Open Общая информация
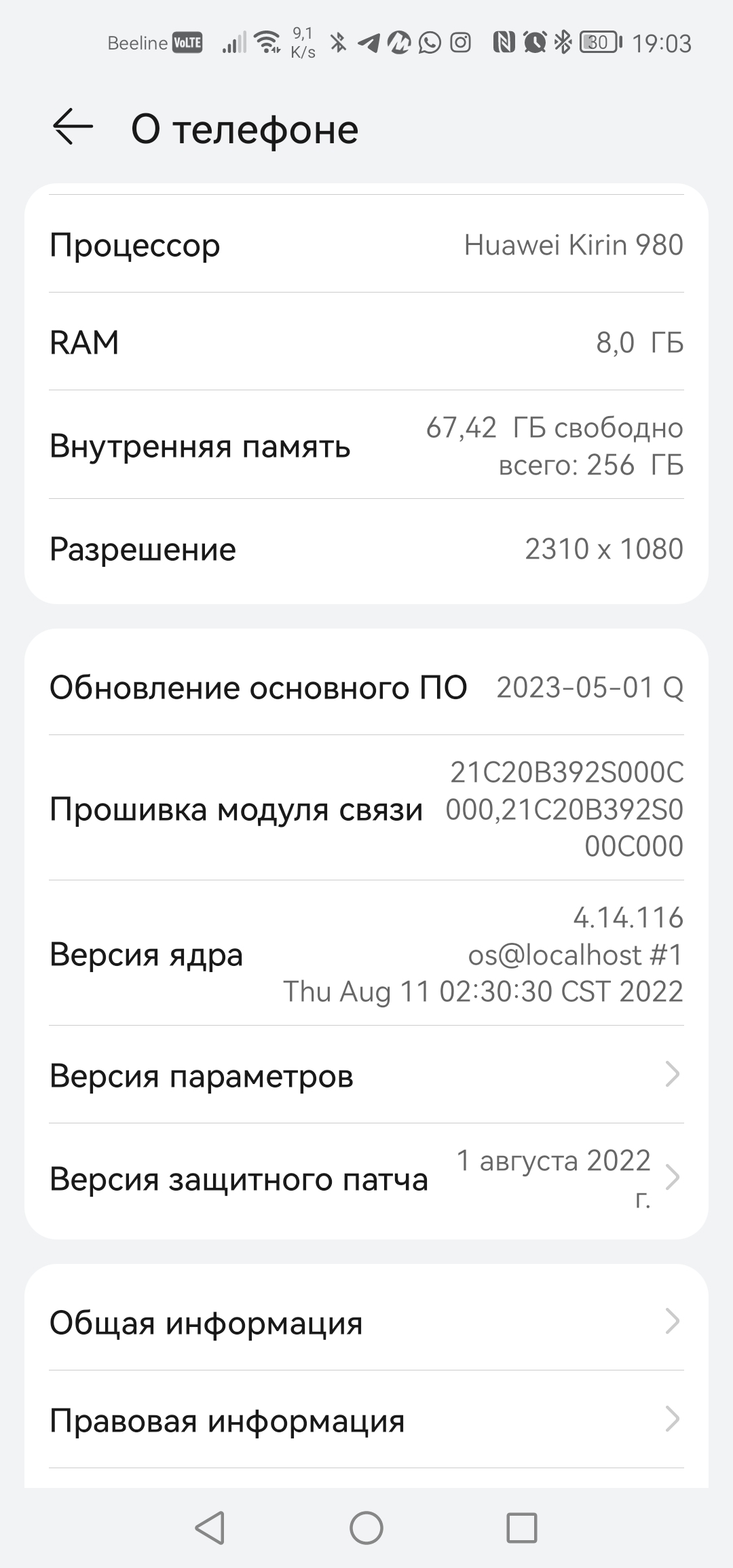The image size is (733, 1568). 366,1322
